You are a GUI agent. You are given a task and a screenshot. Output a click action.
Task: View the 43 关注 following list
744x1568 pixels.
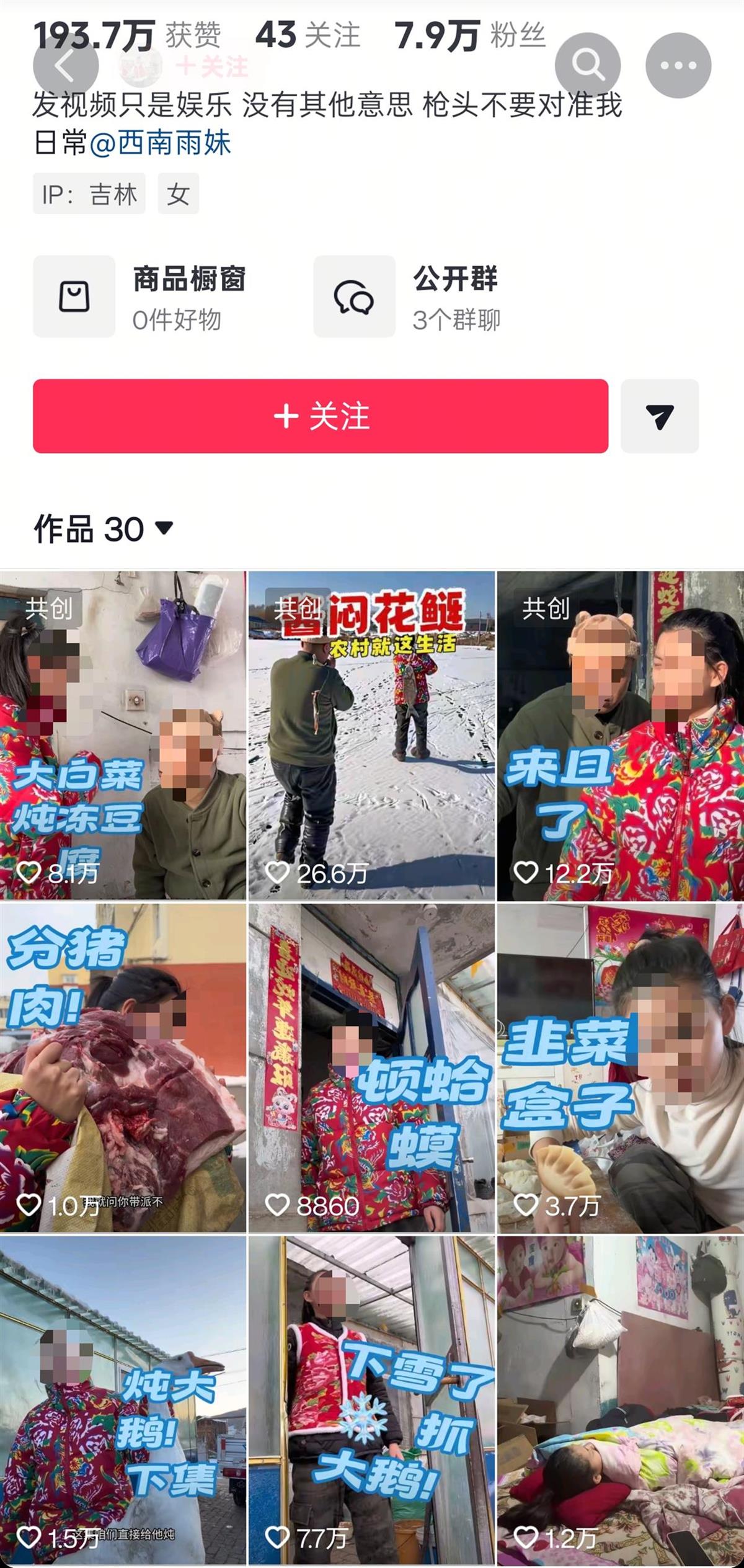(x=308, y=35)
